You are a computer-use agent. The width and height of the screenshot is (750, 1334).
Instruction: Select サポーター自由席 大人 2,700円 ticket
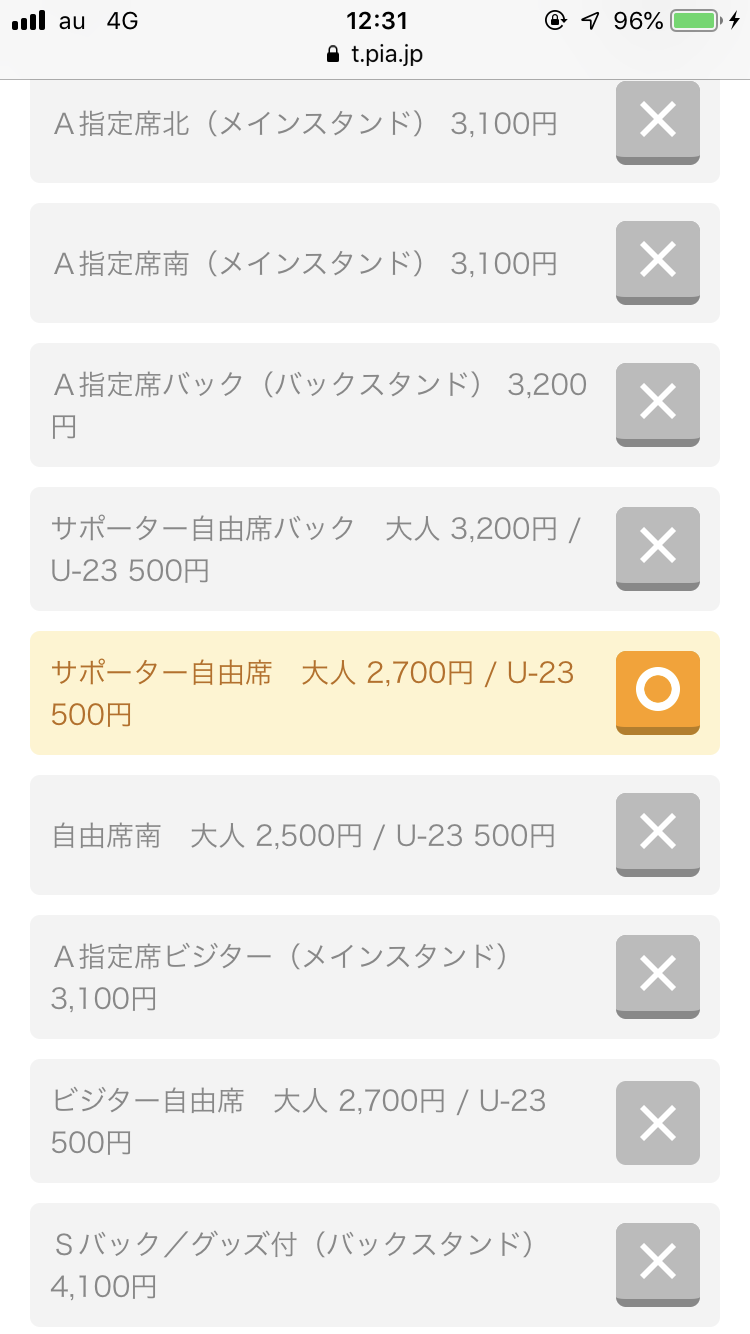pyautogui.click(x=374, y=692)
